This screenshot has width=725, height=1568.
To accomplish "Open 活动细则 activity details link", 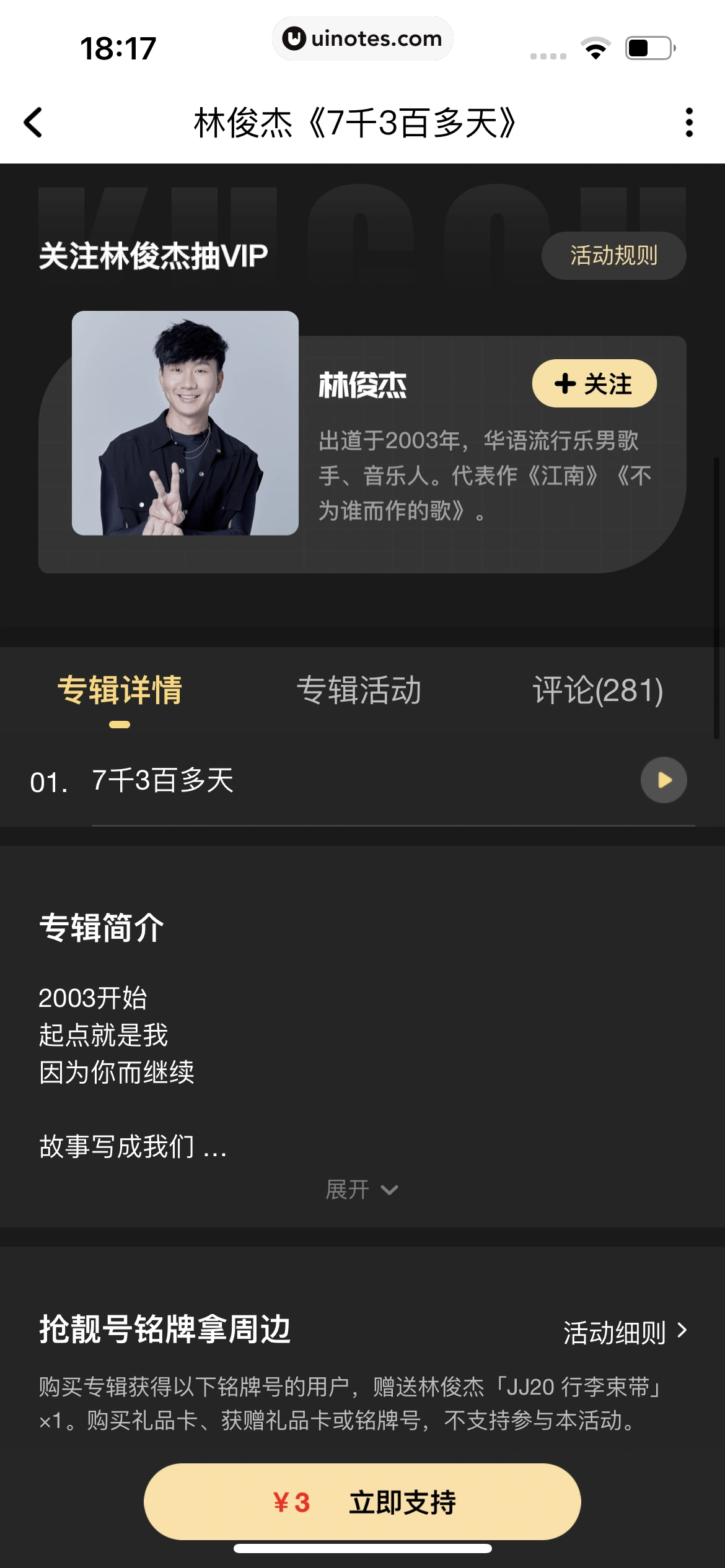I will [625, 1332].
